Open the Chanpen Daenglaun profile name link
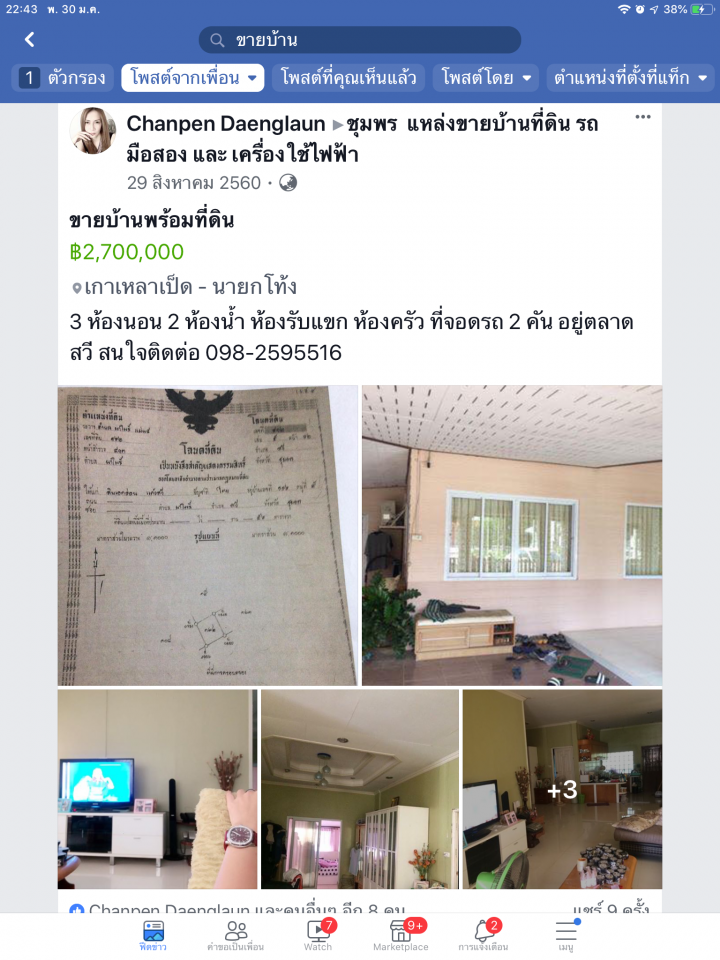The height and width of the screenshot is (960, 720). pyautogui.click(x=226, y=124)
